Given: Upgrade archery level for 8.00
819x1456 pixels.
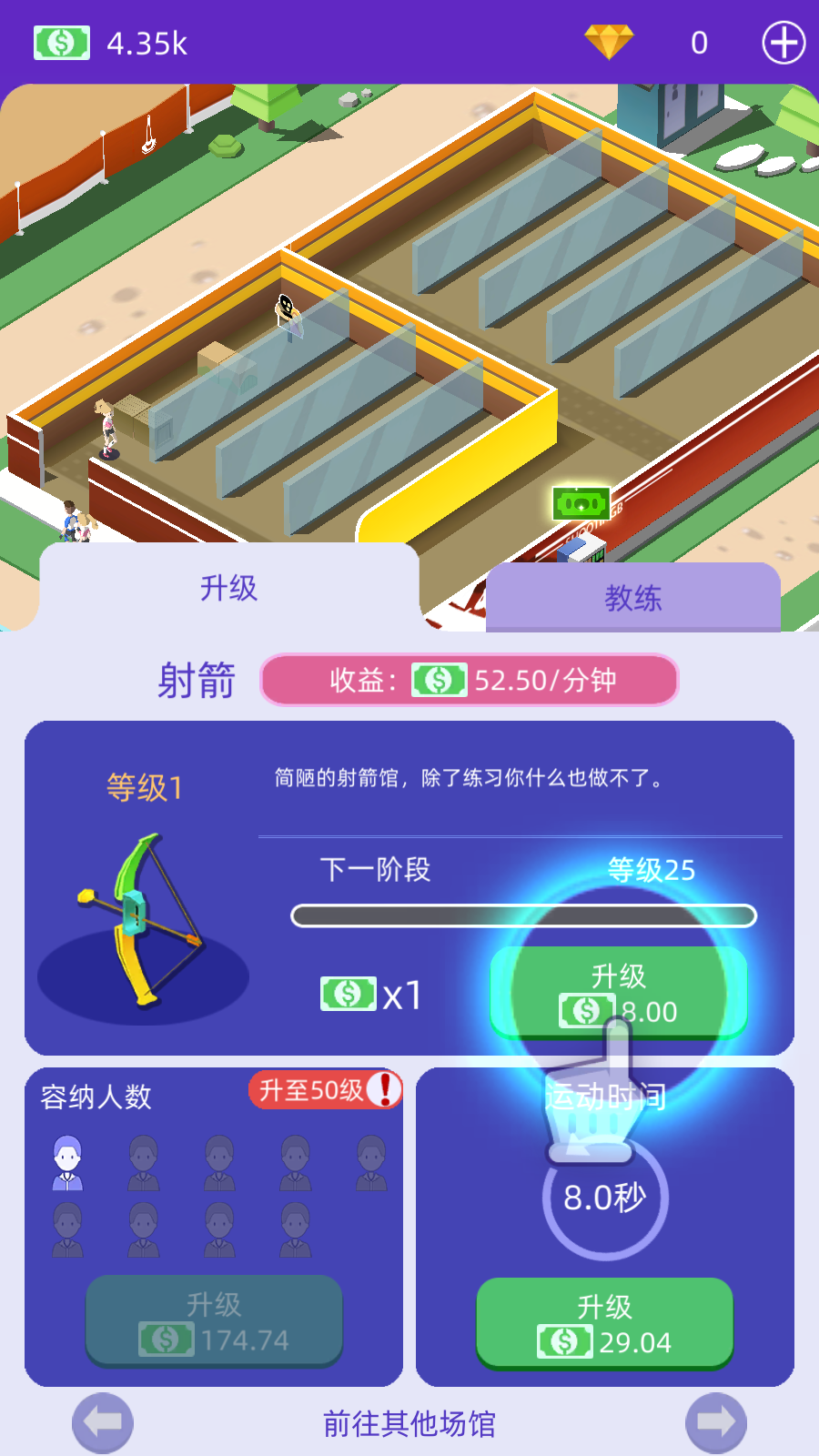Looking at the screenshot, I should (619, 993).
